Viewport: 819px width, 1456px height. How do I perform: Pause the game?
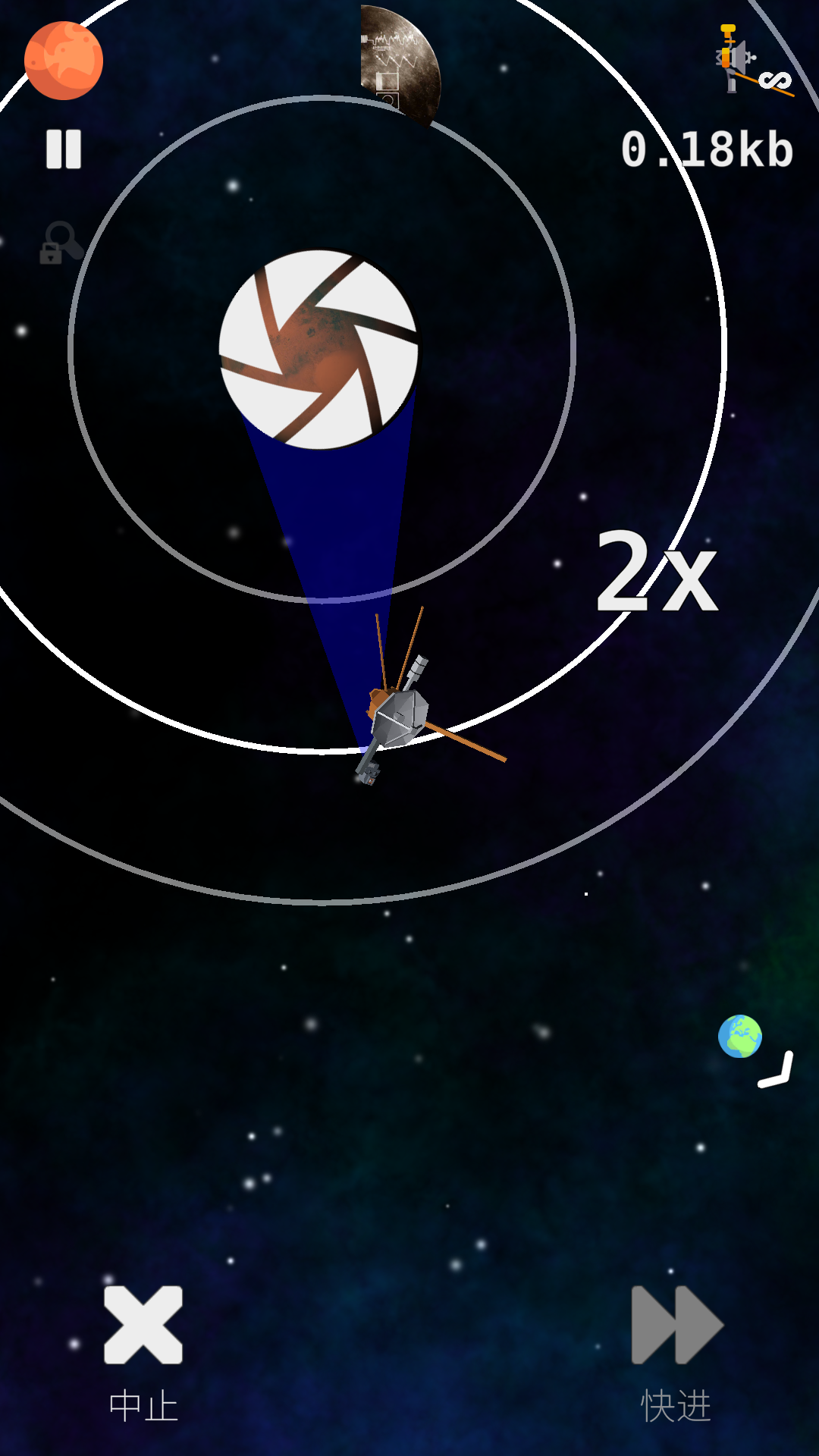pyautogui.click(x=64, y=149)
